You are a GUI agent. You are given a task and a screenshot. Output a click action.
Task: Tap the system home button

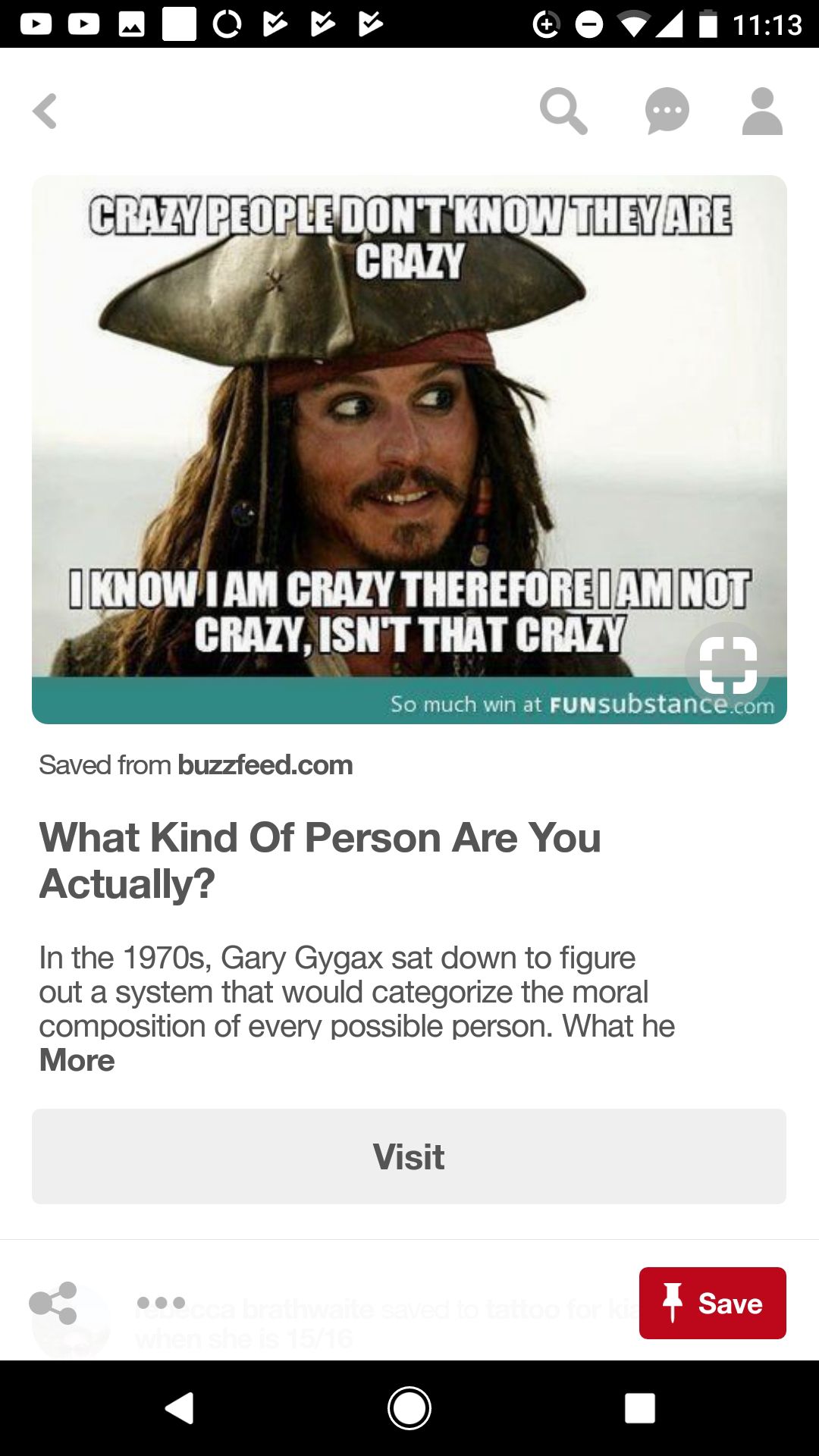[409, 1408]
